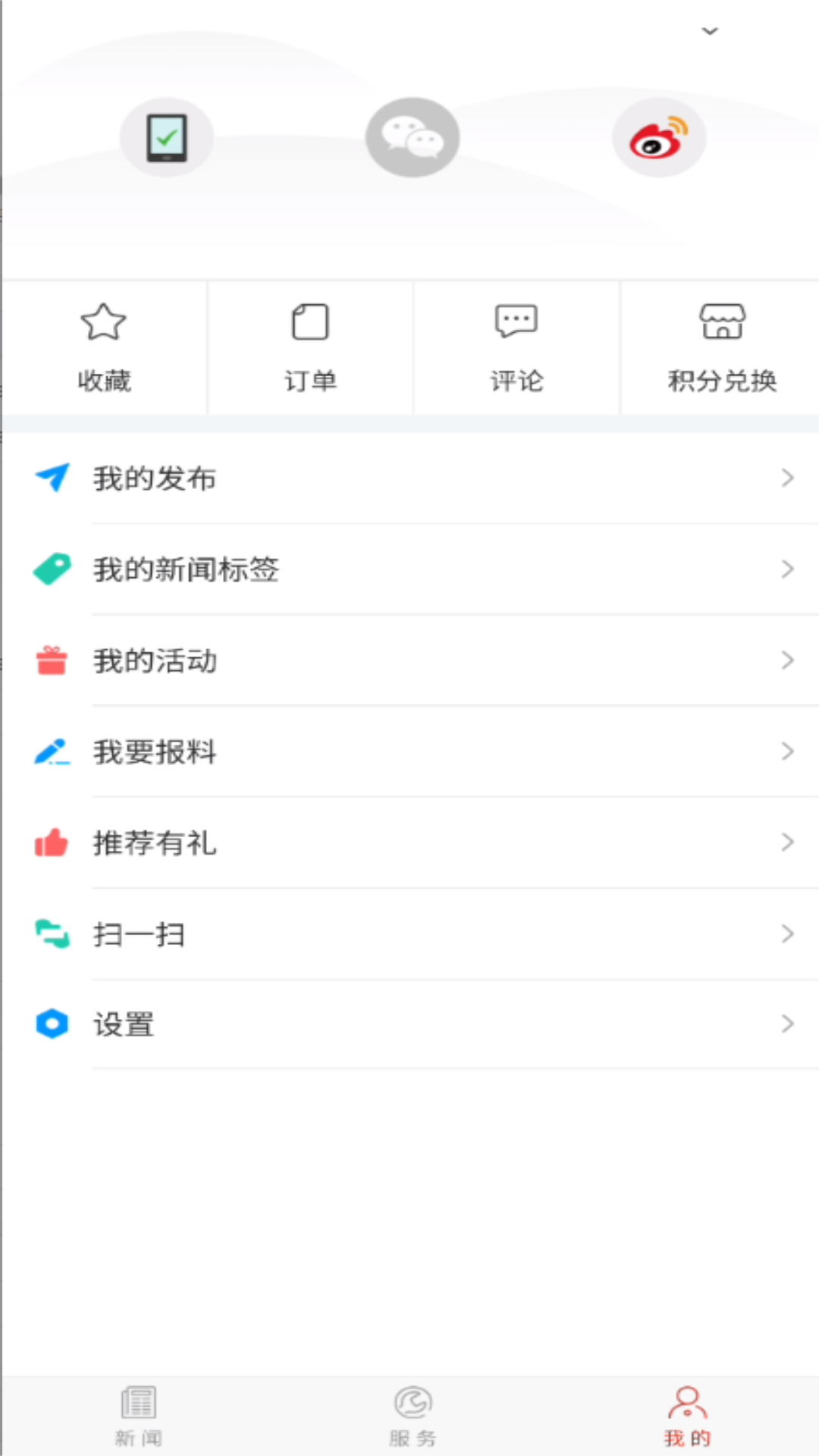819x1456 pixels.
Task: Open 评论 comments
Action: click(x=516, y=348)
